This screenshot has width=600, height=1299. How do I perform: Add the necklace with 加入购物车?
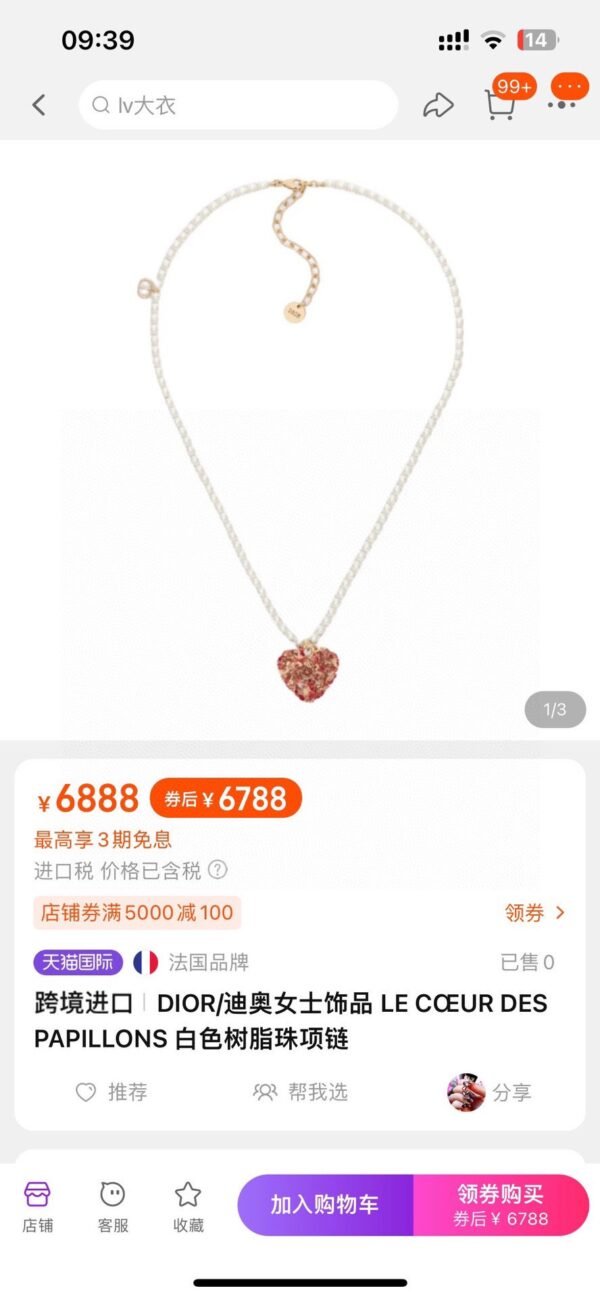[x=325, y=1205]
